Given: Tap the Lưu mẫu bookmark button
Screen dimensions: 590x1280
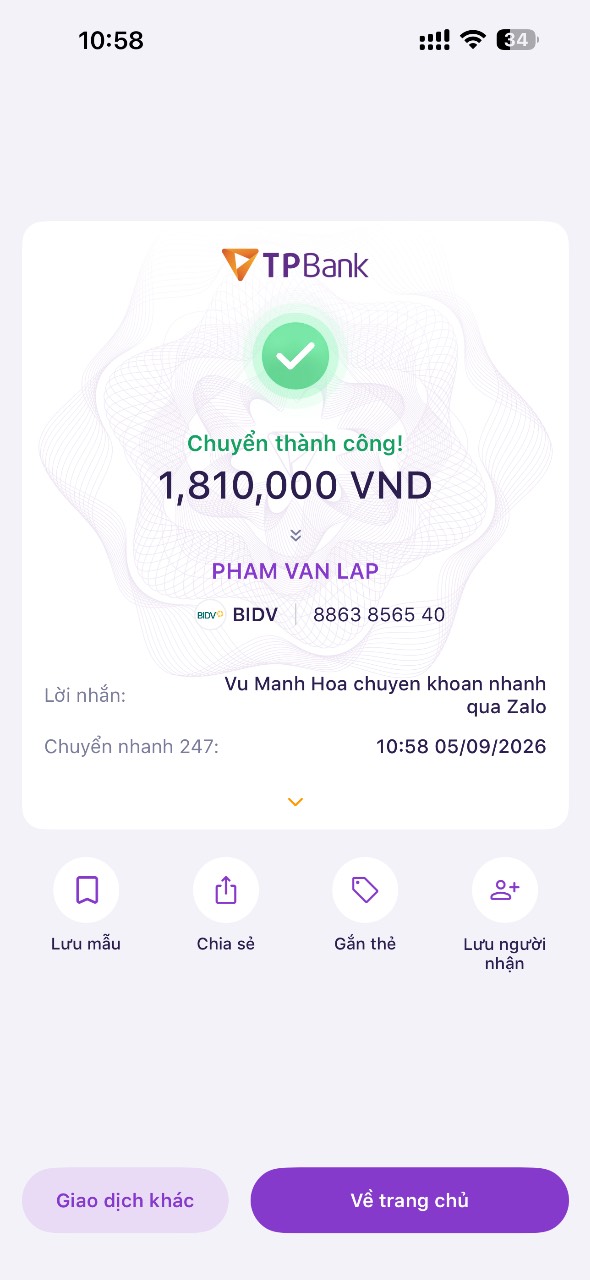Looking at the screenshot, I should pyautogui.click(x=86, y=890).
